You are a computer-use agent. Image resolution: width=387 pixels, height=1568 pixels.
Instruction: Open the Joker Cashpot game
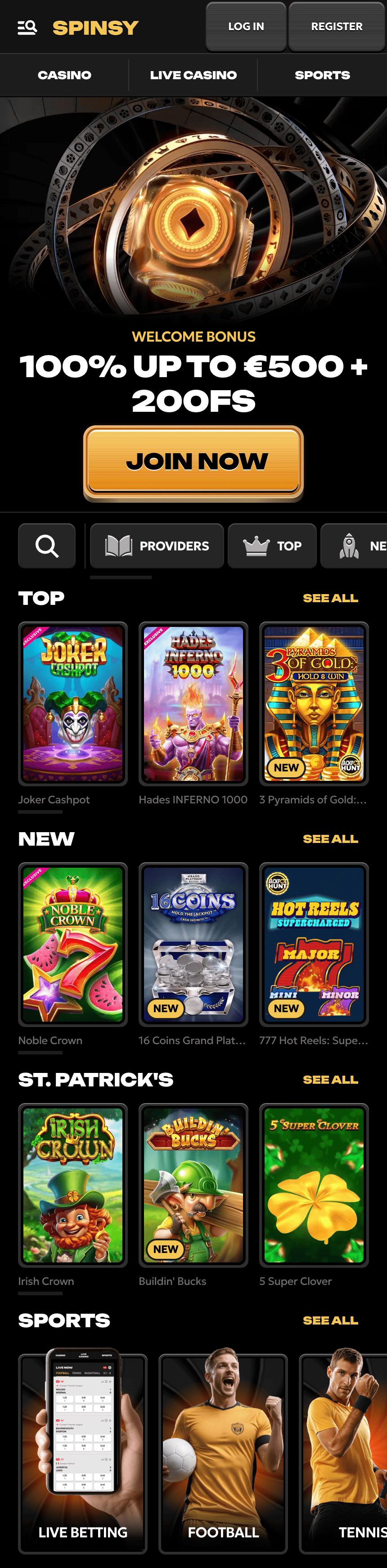(73, 703)
